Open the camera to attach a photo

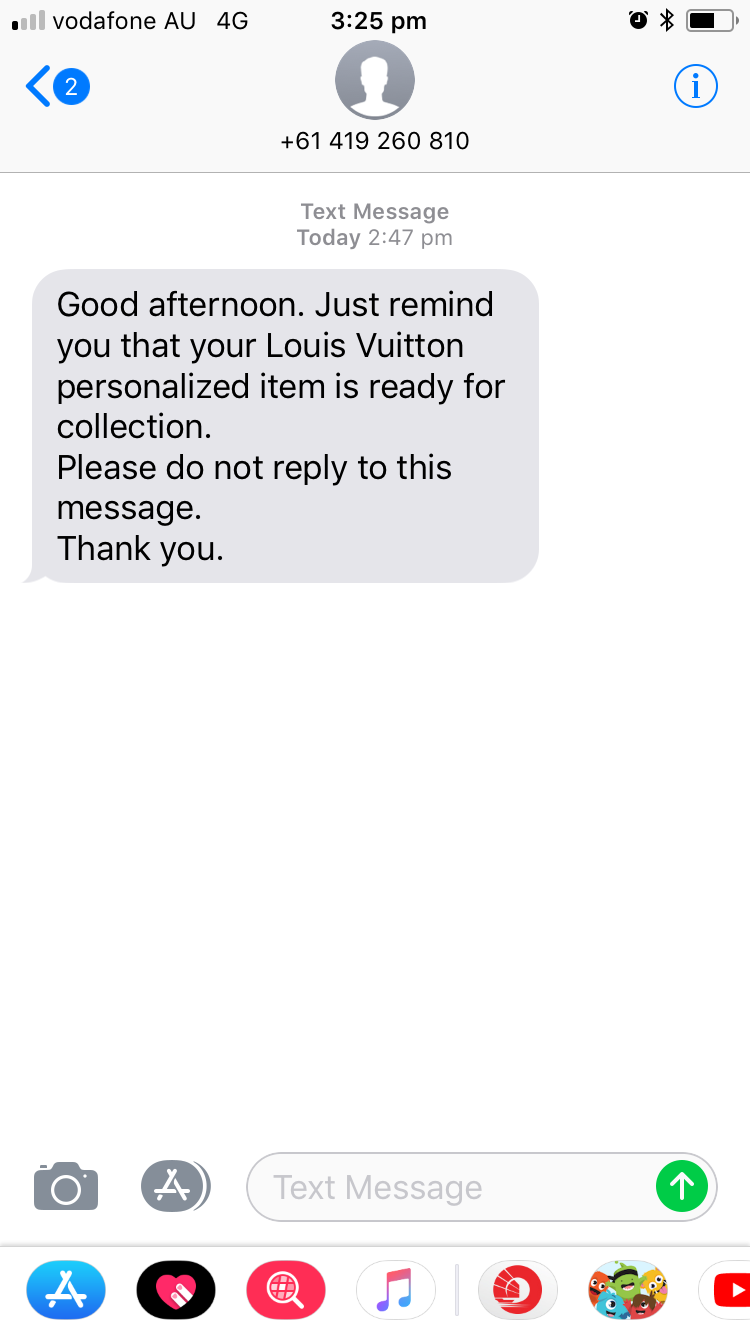66,1187
